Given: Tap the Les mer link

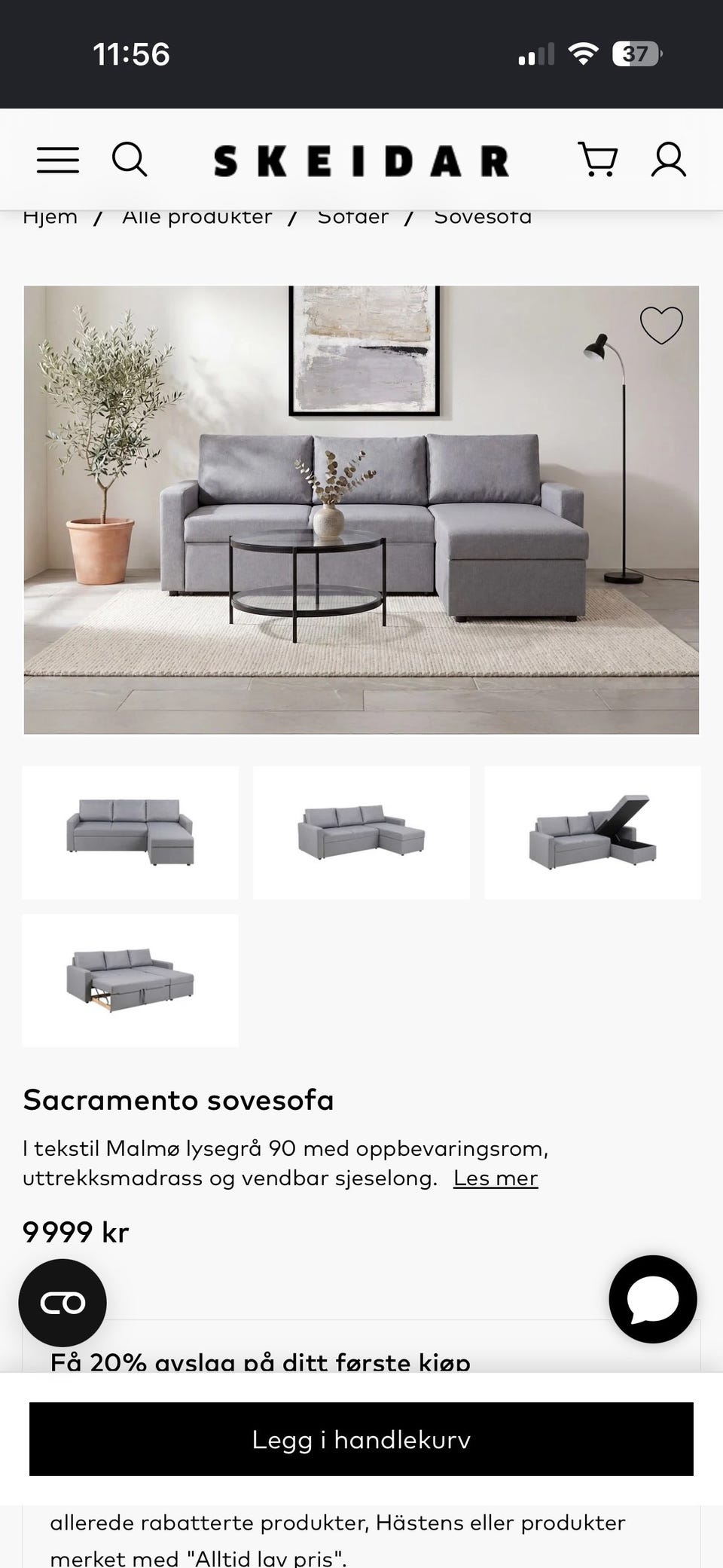Looking at the screenshot, I should 496,1178.
